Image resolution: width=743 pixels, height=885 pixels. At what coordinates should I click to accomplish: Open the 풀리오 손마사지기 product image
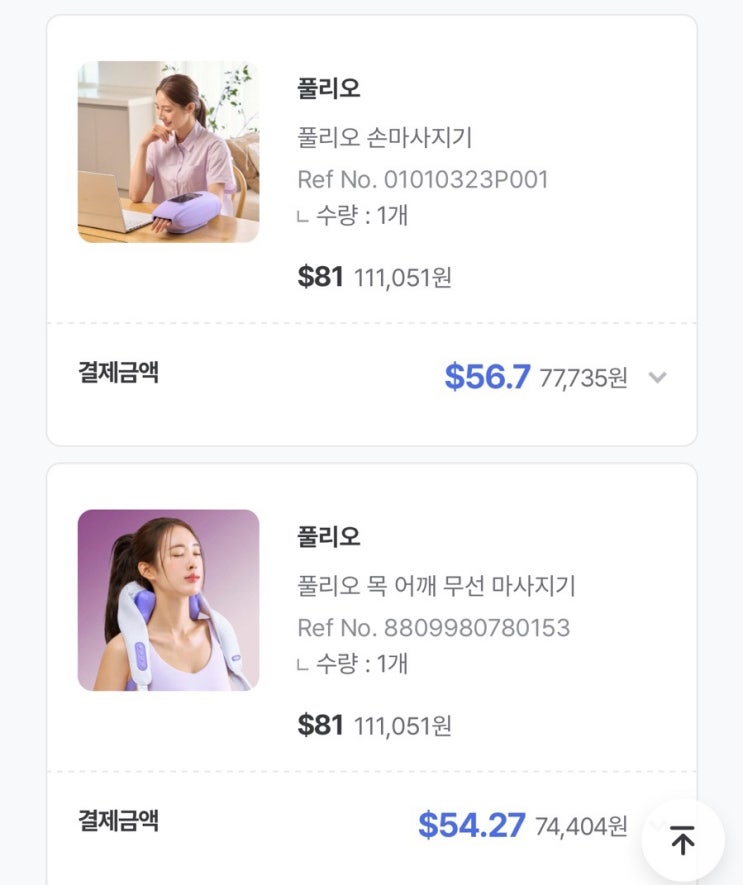tap(168, 152)
